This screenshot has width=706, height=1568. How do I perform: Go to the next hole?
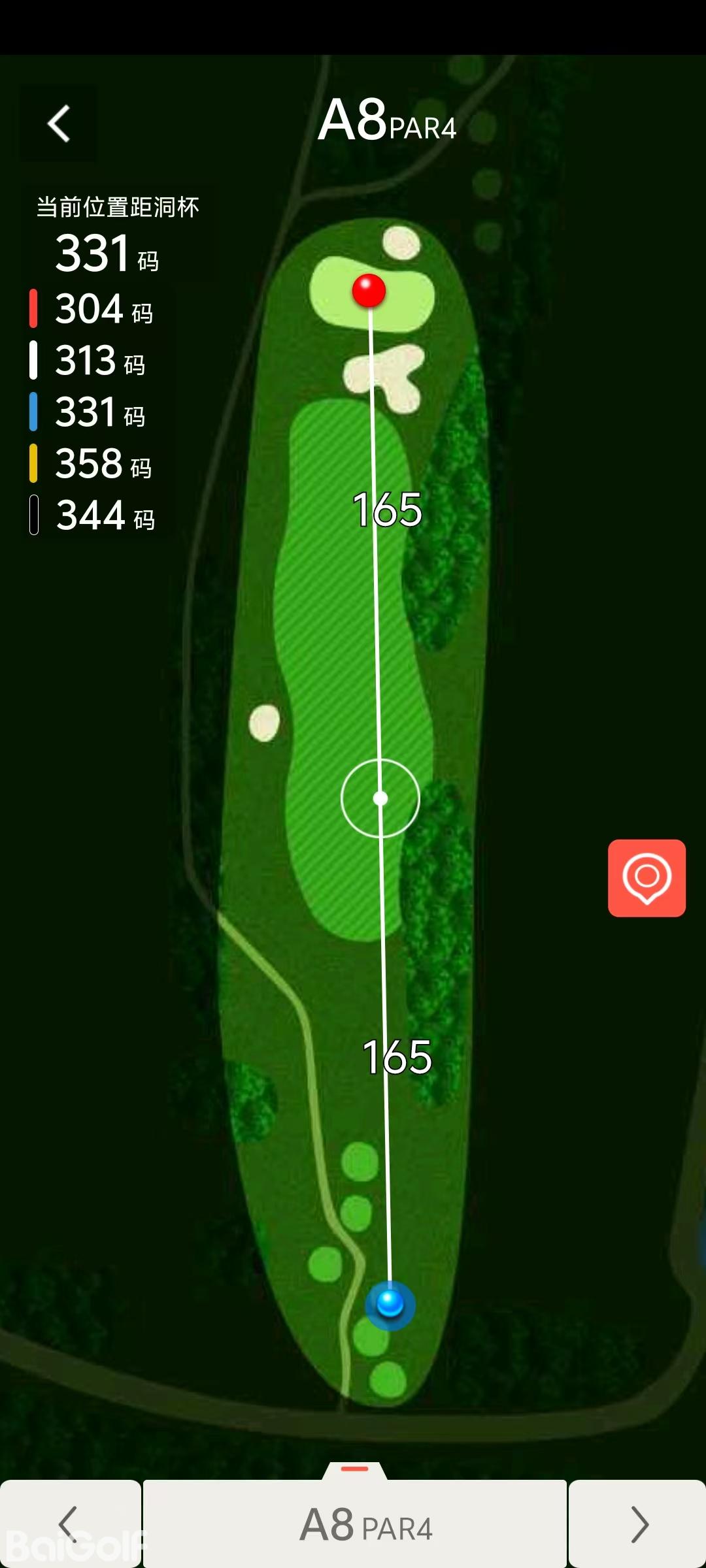[x=637, y=1524]
